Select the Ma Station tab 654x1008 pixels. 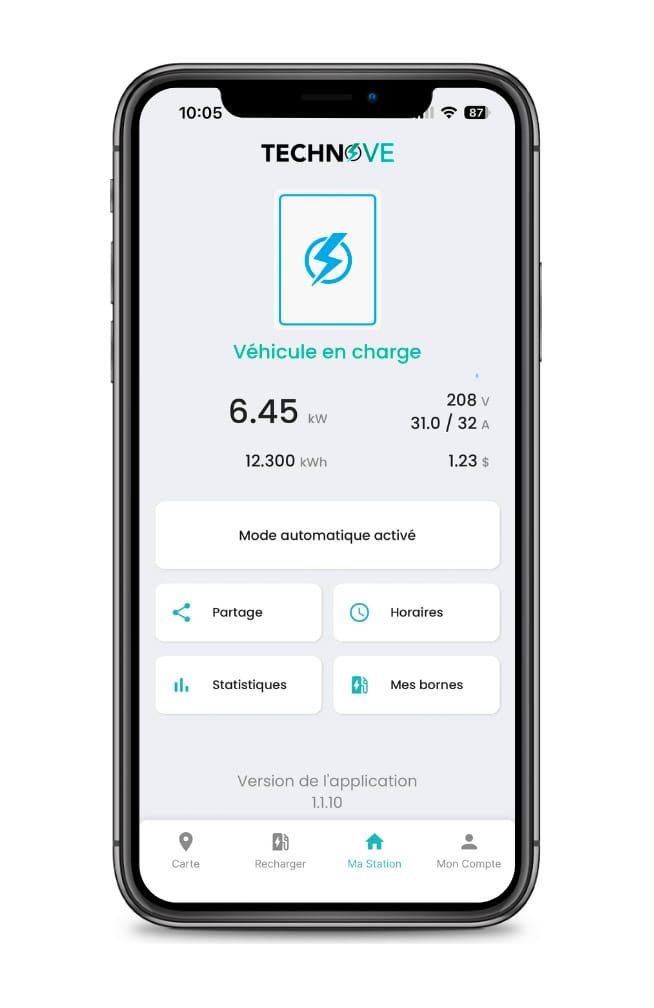click(374, 850)
